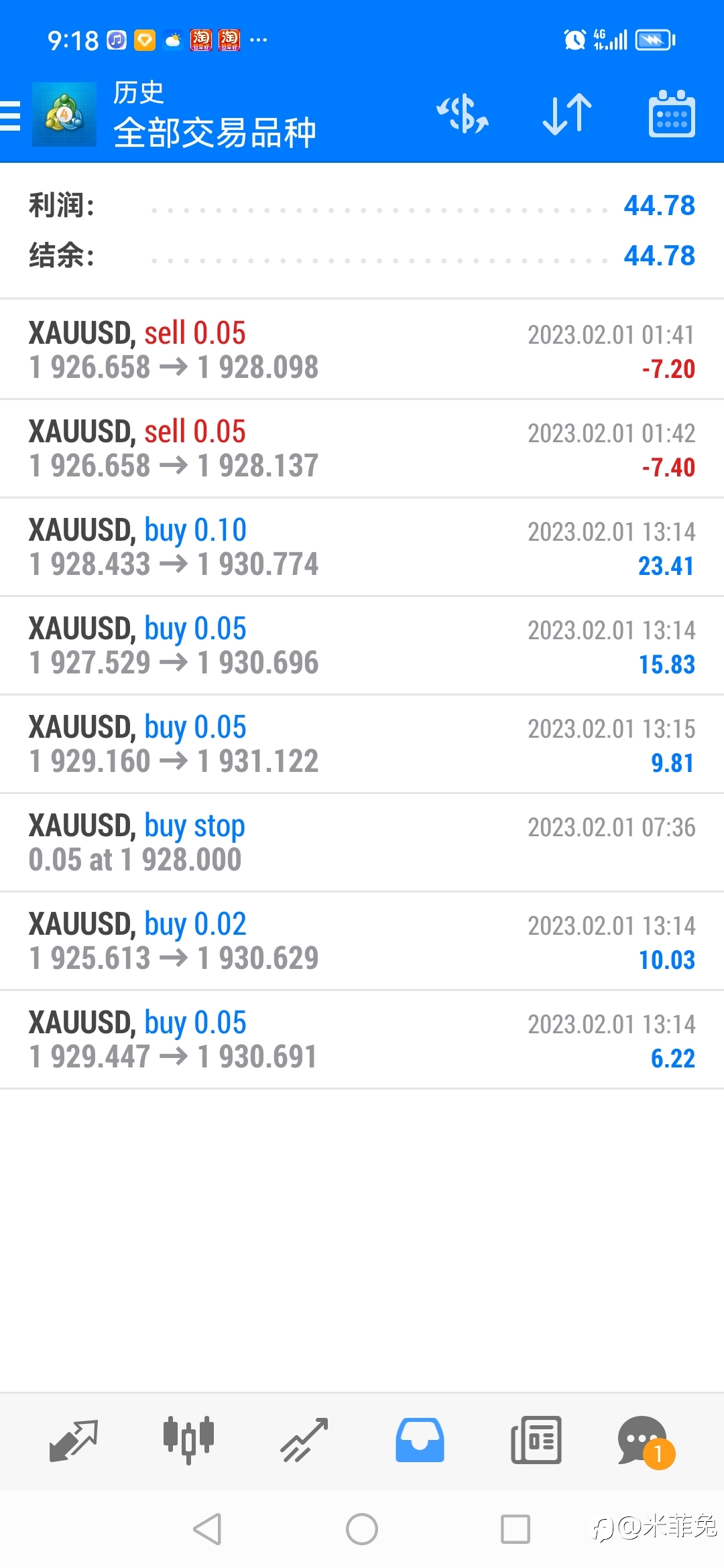The image size is (724, 1568).
Task: Open the buy stop order at 1 928.000
Action: [362, 842]
